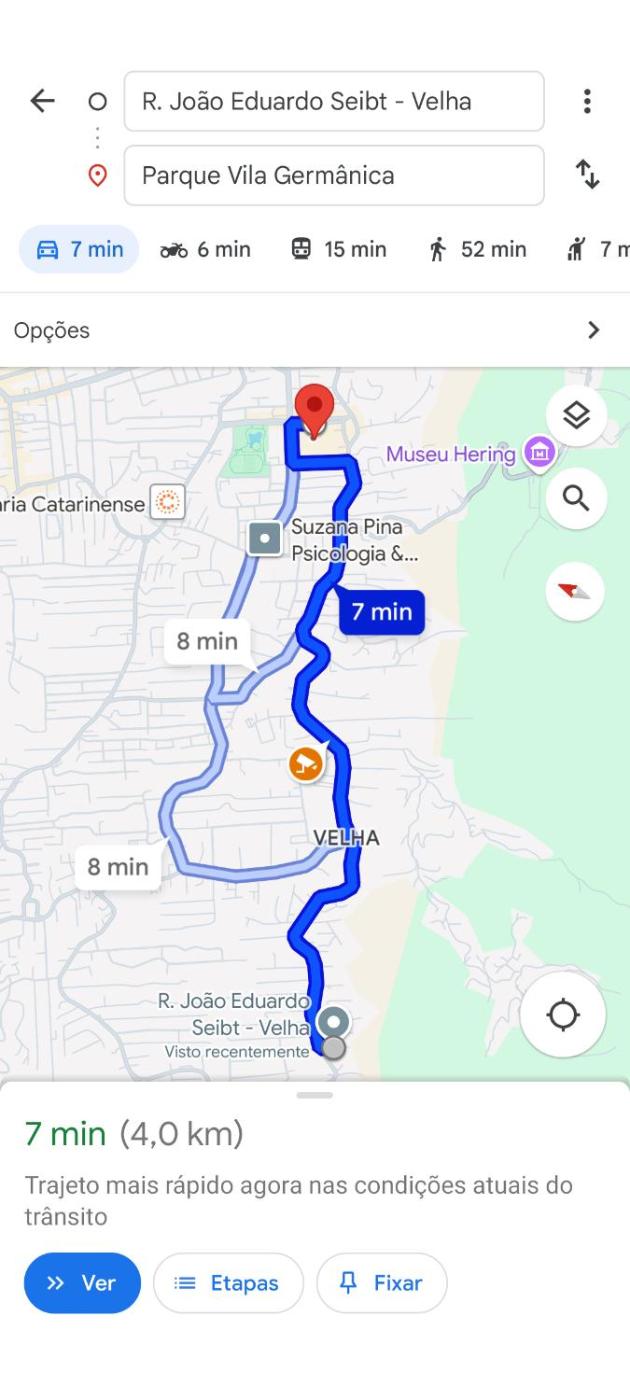Tap the Suzana Pina Psicologia map pin

[x=265, y=538]
